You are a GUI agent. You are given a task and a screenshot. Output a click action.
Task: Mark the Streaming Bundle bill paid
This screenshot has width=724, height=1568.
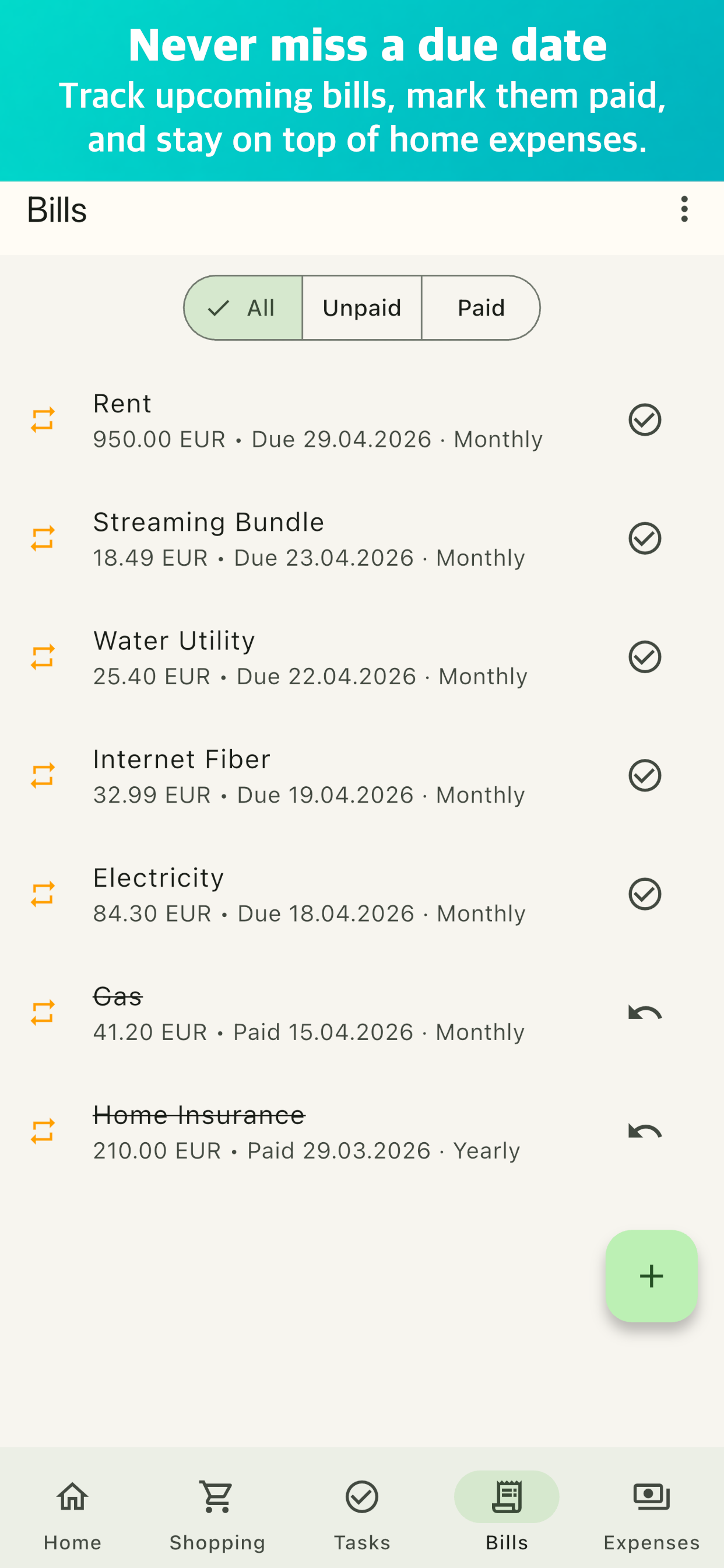pos(644,538)
